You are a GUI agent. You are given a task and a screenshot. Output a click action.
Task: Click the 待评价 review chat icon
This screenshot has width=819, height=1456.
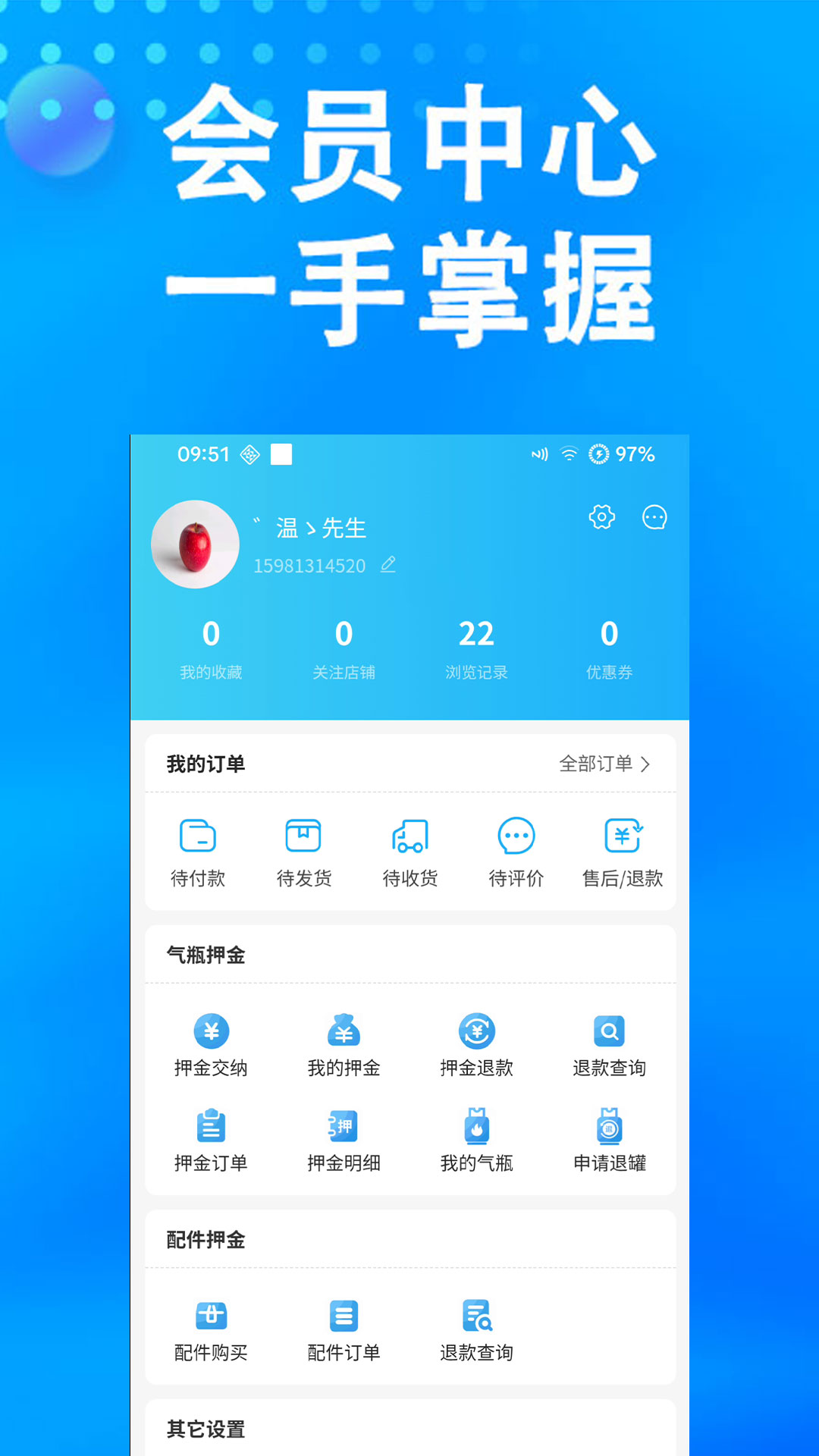tap(515, 839)
